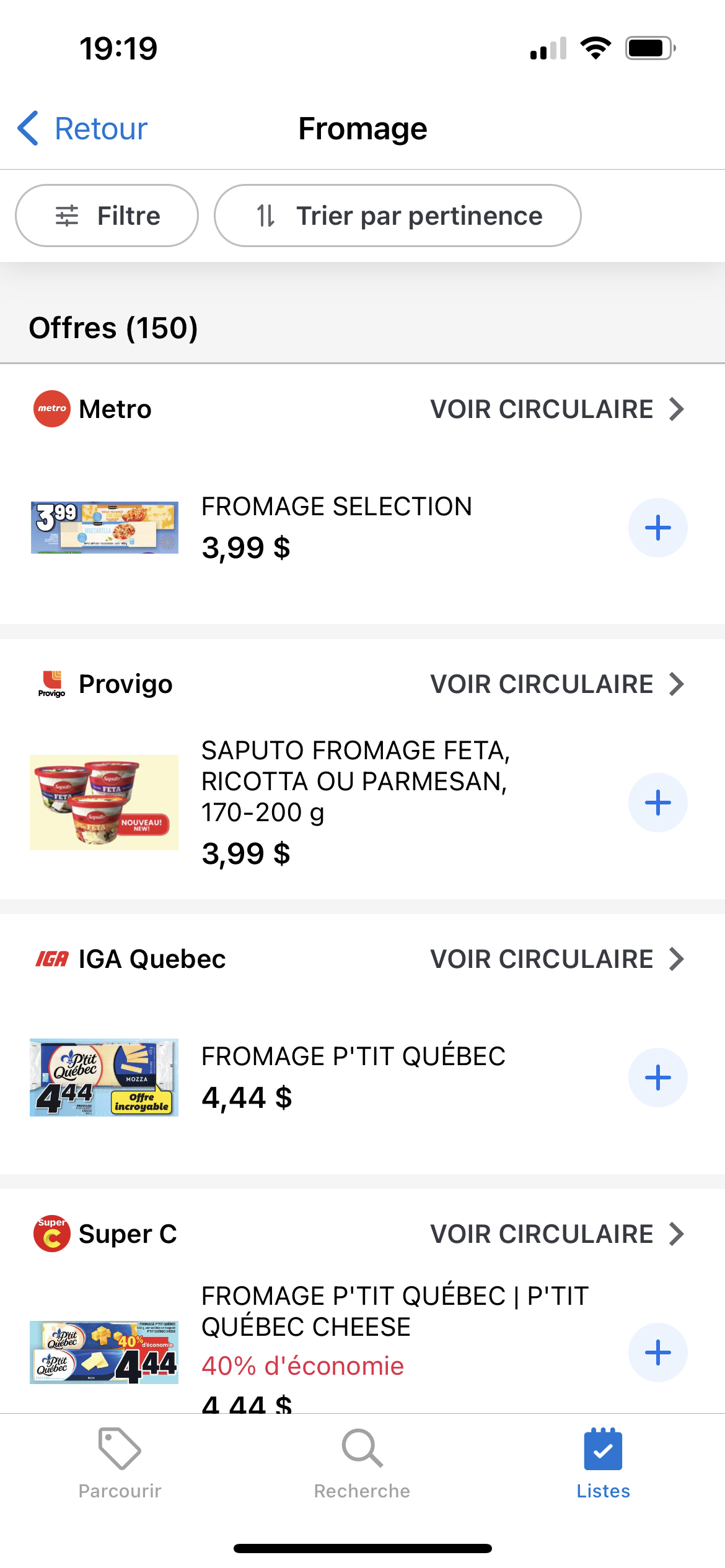Open the Listes checklist icon
The image size is (725, 1568).
coord(602,1449)
